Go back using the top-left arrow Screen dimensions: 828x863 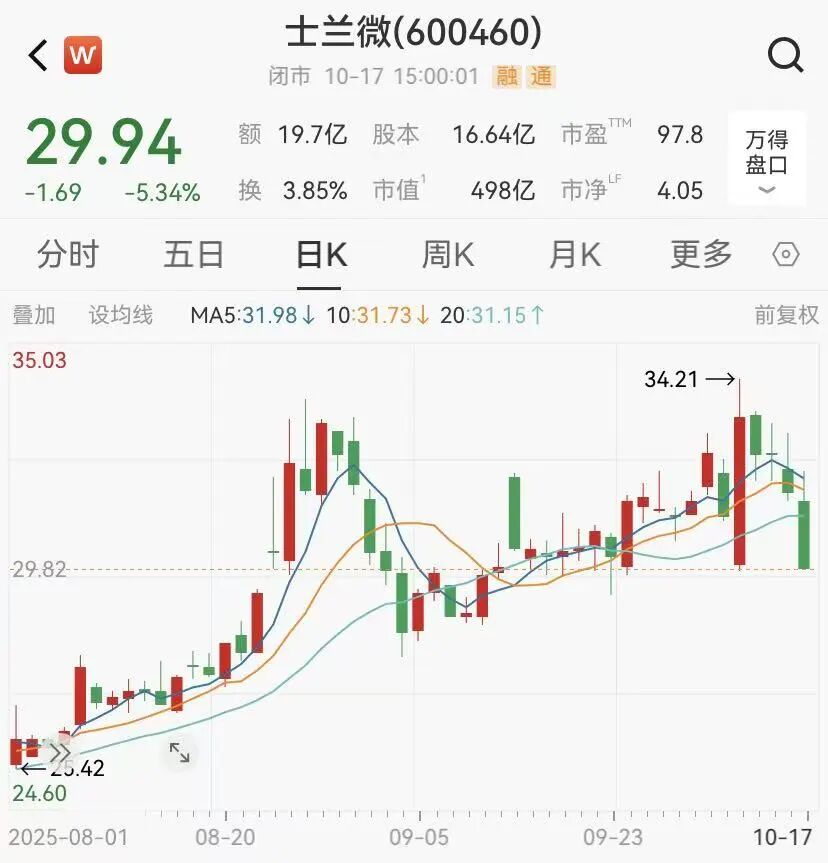[38, 55]
